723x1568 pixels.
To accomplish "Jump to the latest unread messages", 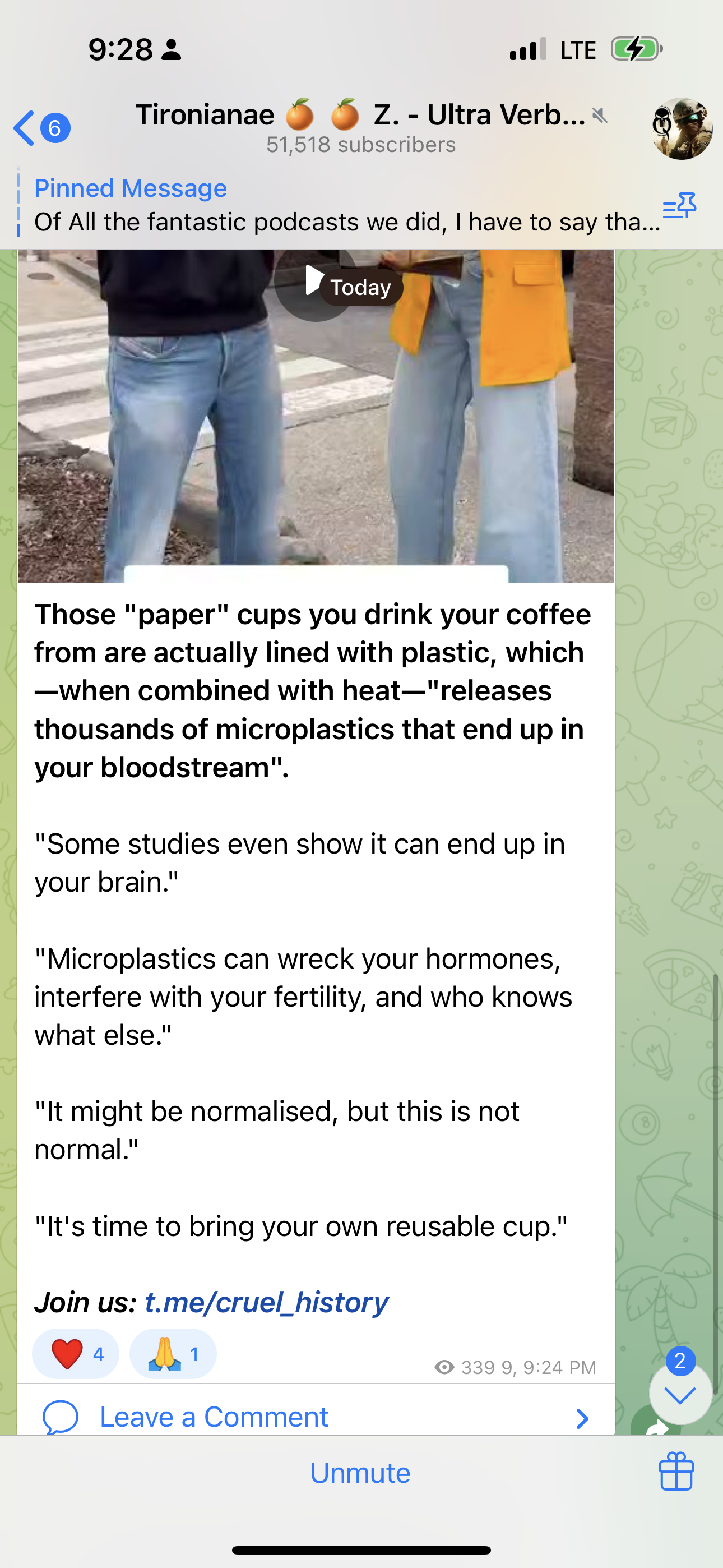I will pyautogui.click(x=680, y=1394).
